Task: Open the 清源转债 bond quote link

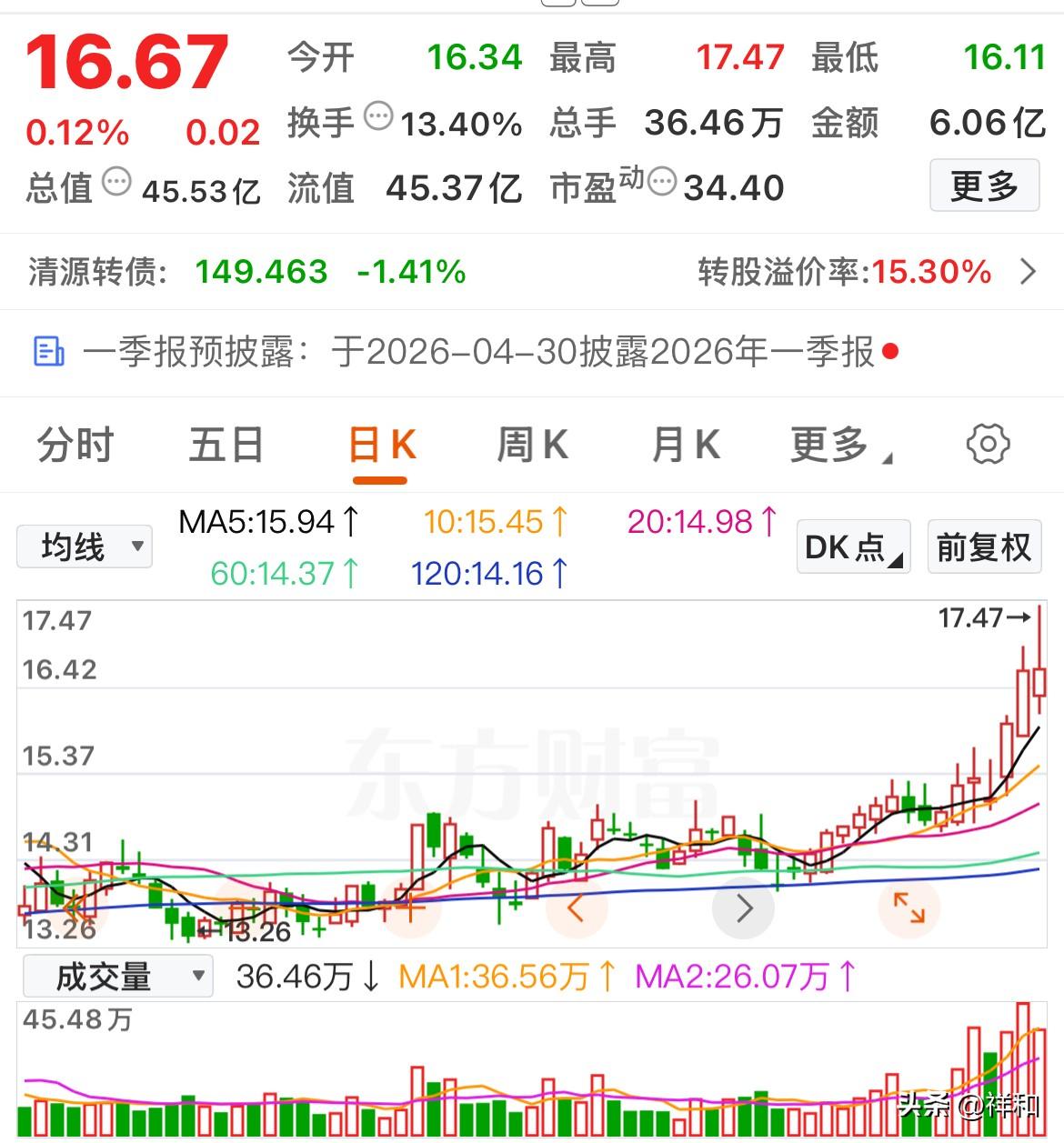Action: [x=97, y=271]
